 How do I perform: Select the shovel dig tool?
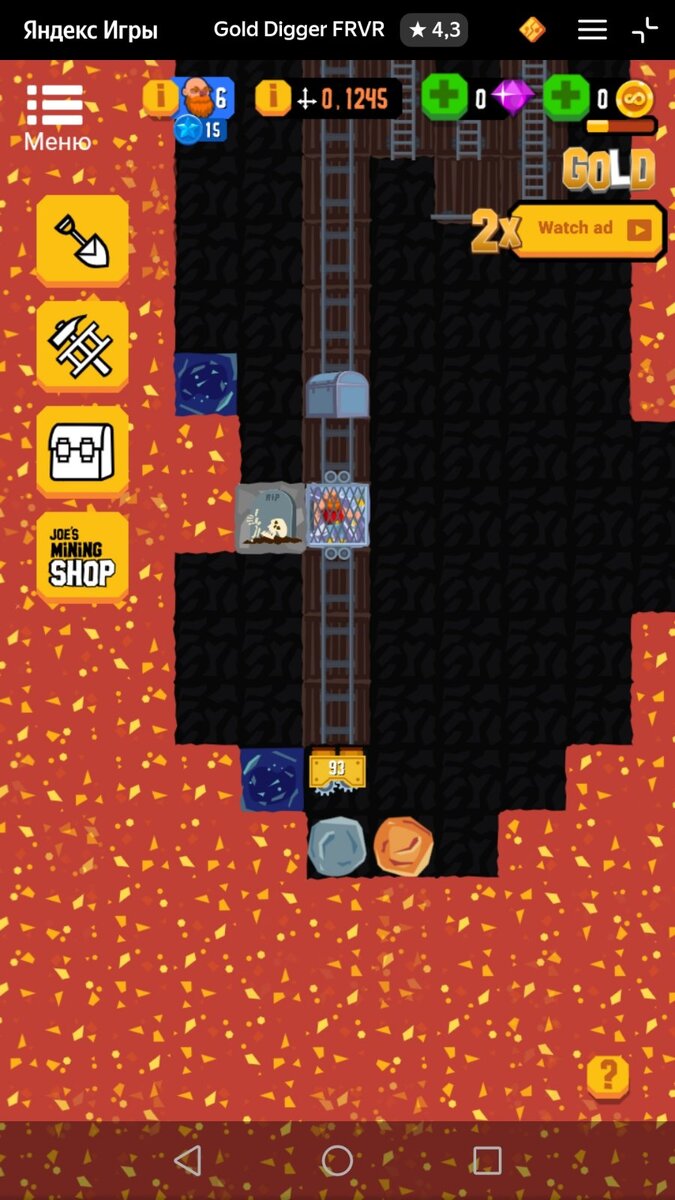[x=82, y=241]
